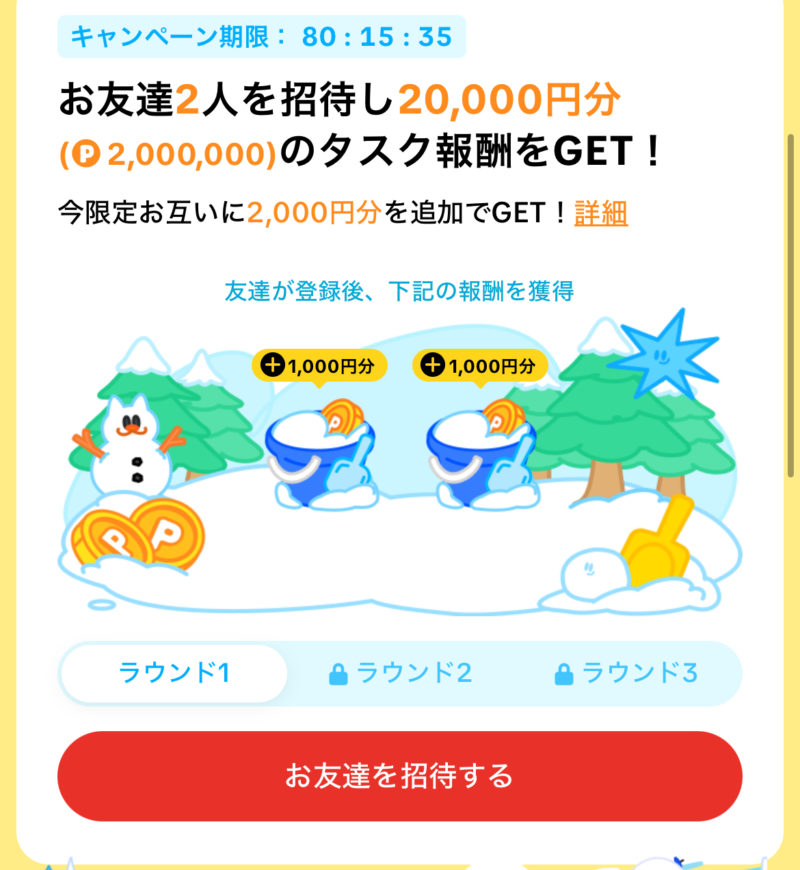Switch to the locked ラウンド3 tab
The width and height of the screenshot is (800, 870).
click(627, 673)
